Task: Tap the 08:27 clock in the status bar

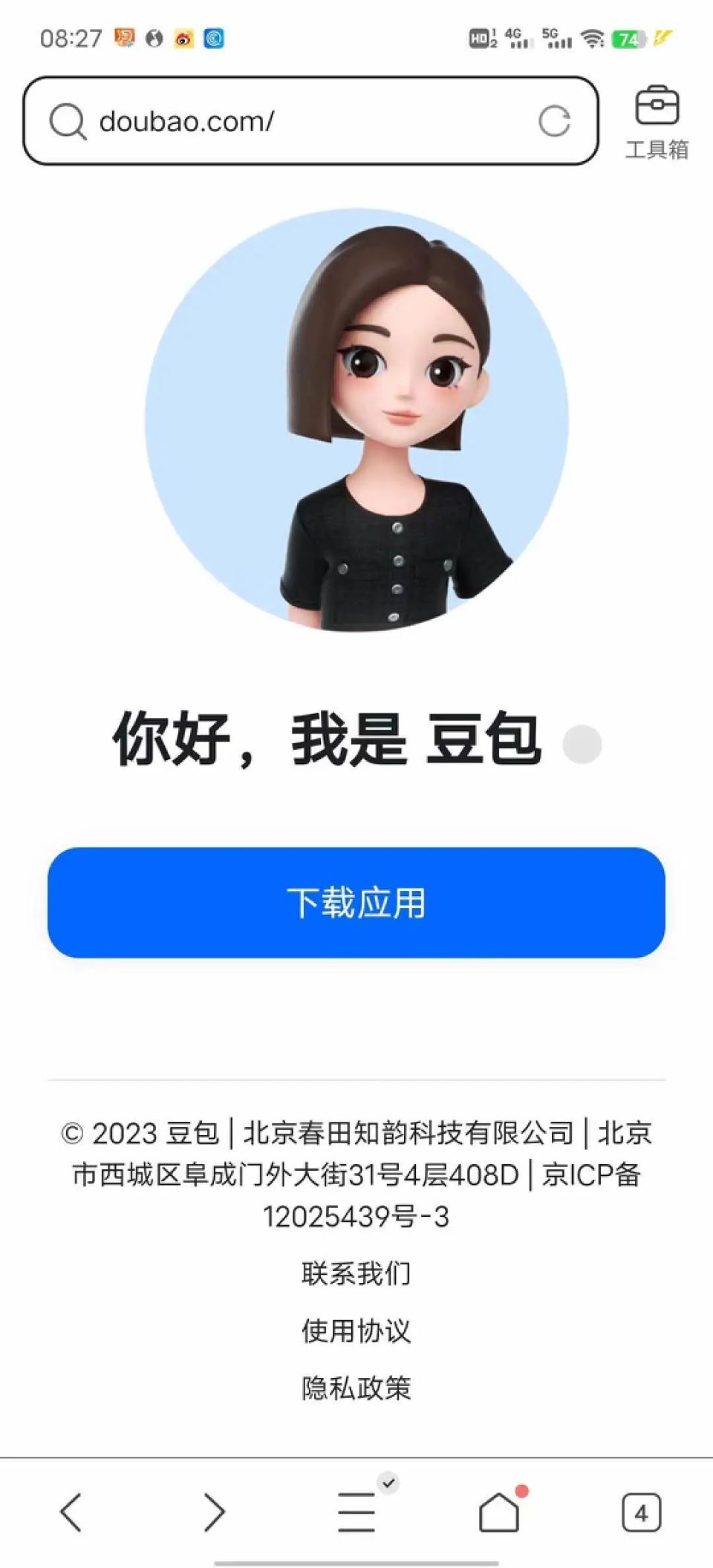Action: click(72, 39)
